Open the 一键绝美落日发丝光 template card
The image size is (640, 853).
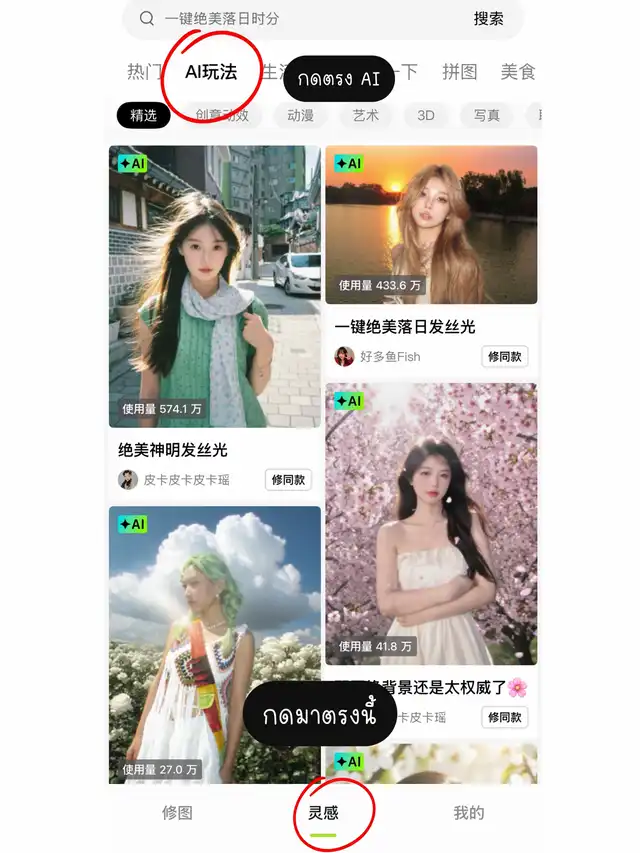[431, 225]
